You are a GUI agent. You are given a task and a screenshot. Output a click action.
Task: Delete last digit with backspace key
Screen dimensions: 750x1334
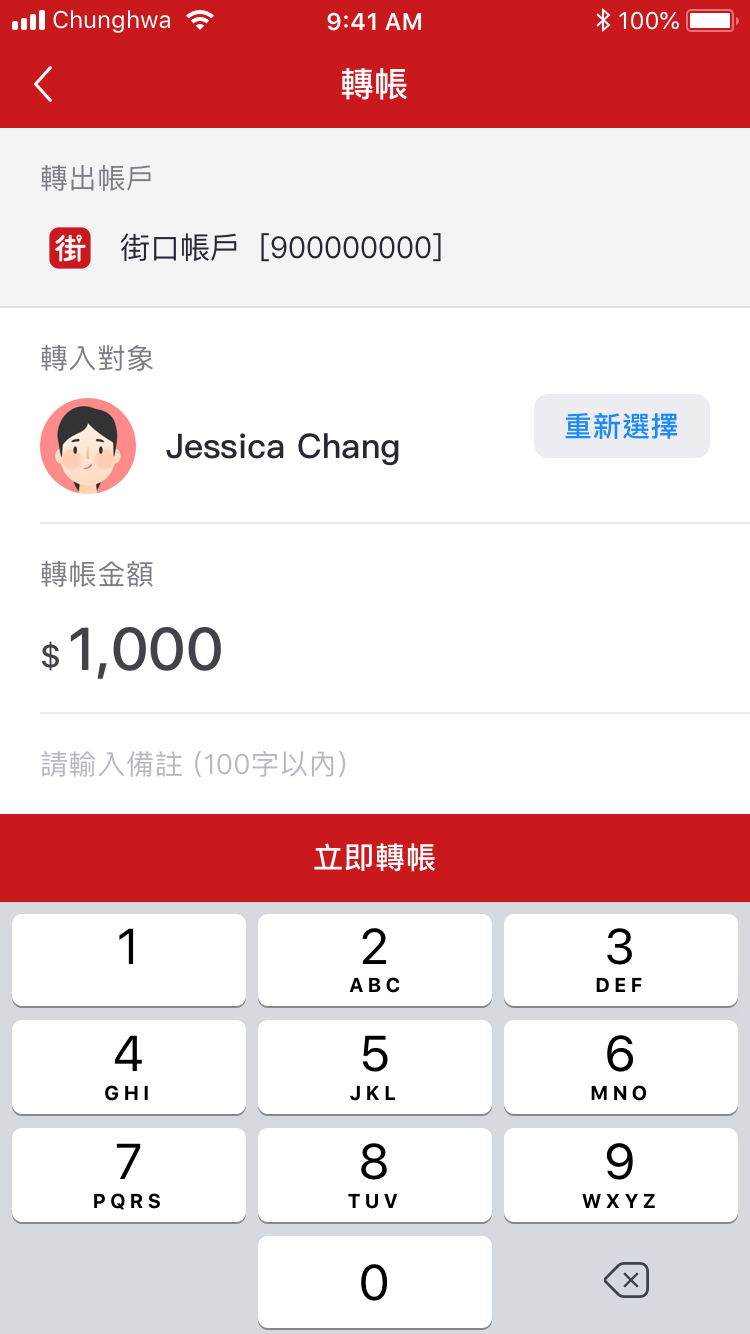[627, 1280]
